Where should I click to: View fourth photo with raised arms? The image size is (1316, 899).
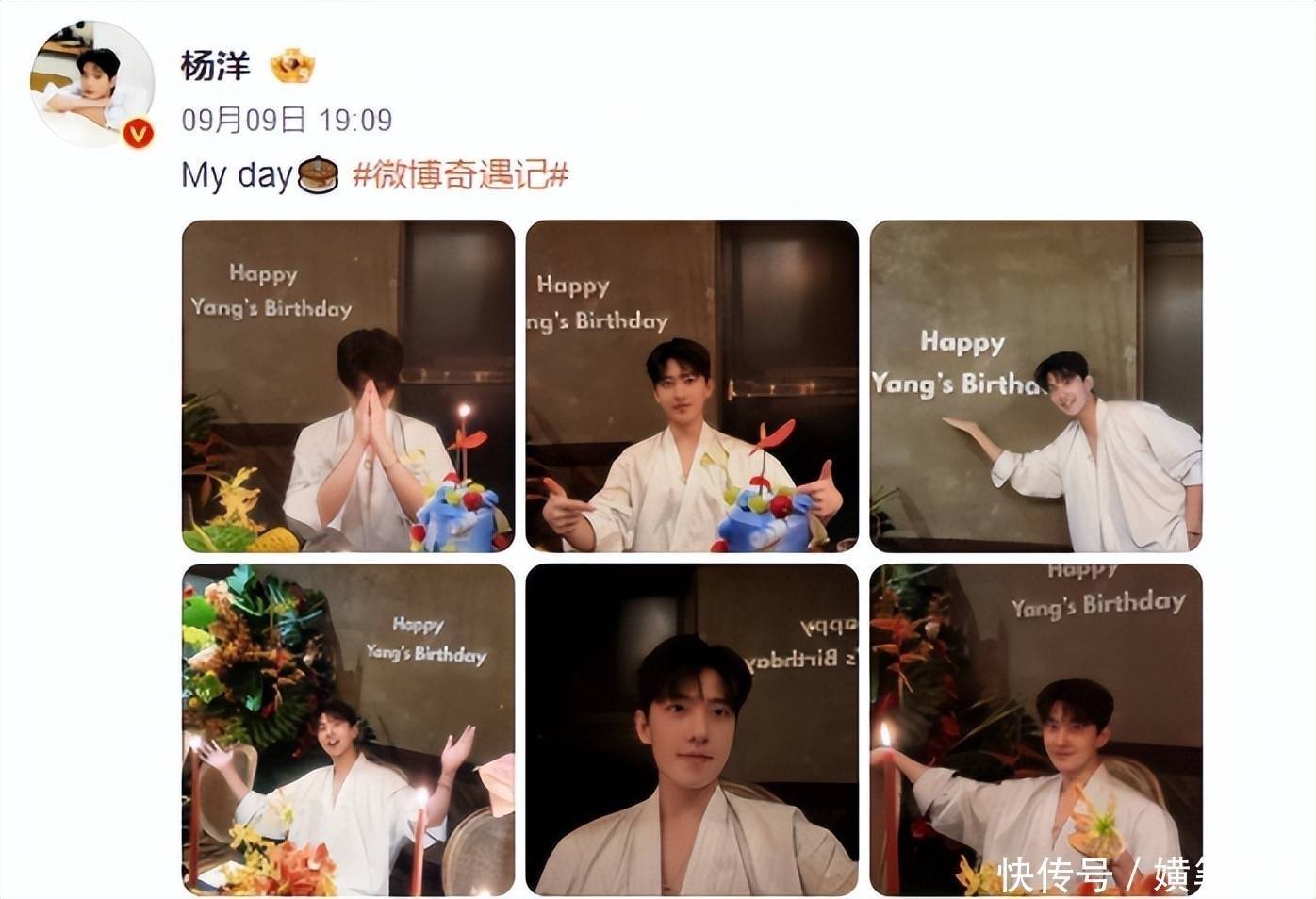coord(348,730)
